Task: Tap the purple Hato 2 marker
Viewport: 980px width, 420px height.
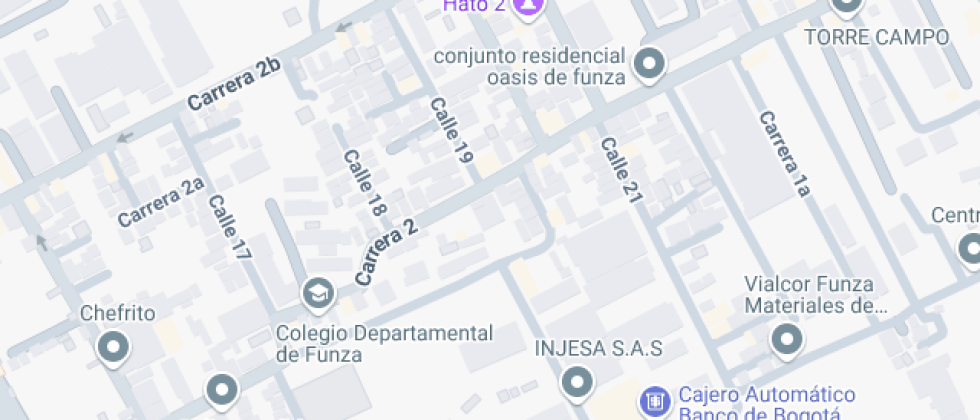Action: click(x=527, y=6)
